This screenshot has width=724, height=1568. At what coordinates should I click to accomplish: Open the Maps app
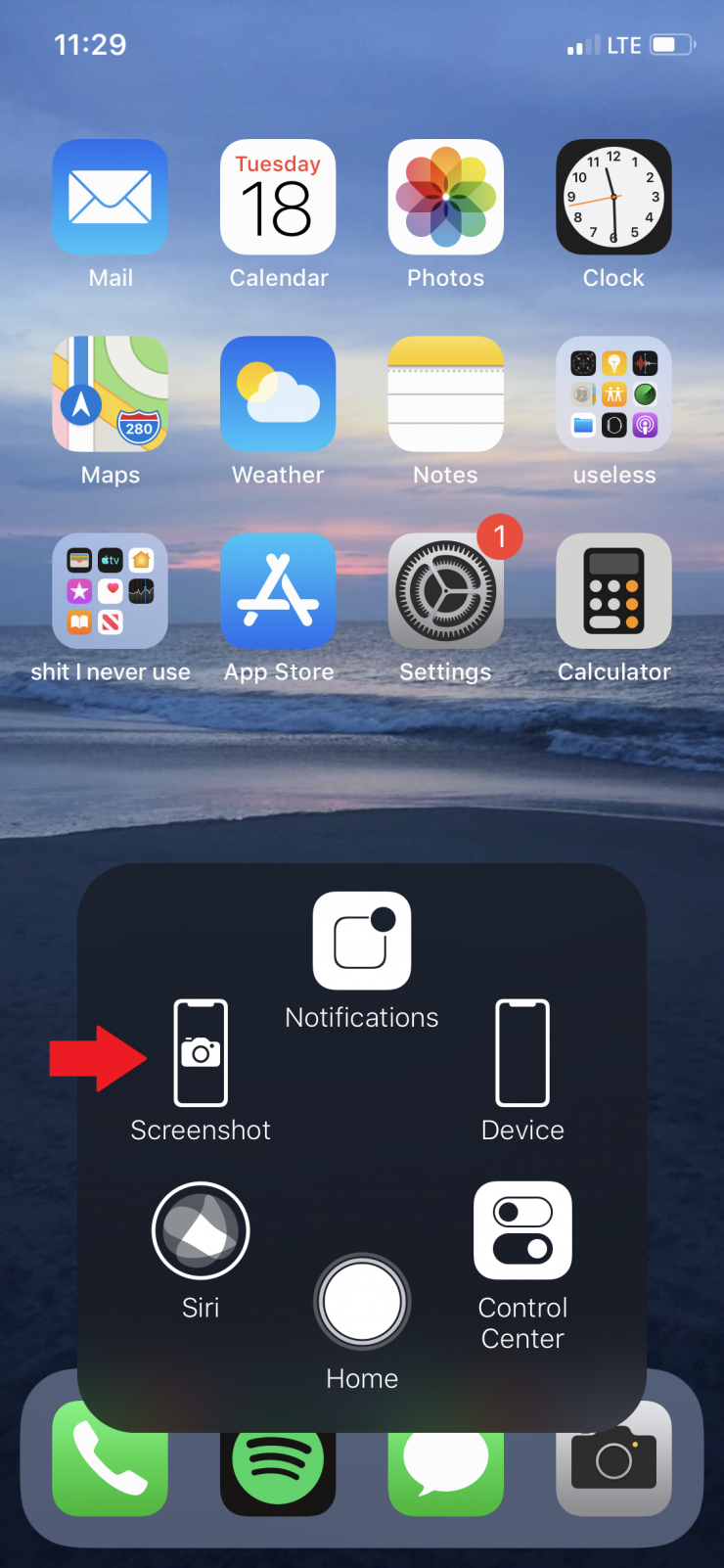(110, 394)
